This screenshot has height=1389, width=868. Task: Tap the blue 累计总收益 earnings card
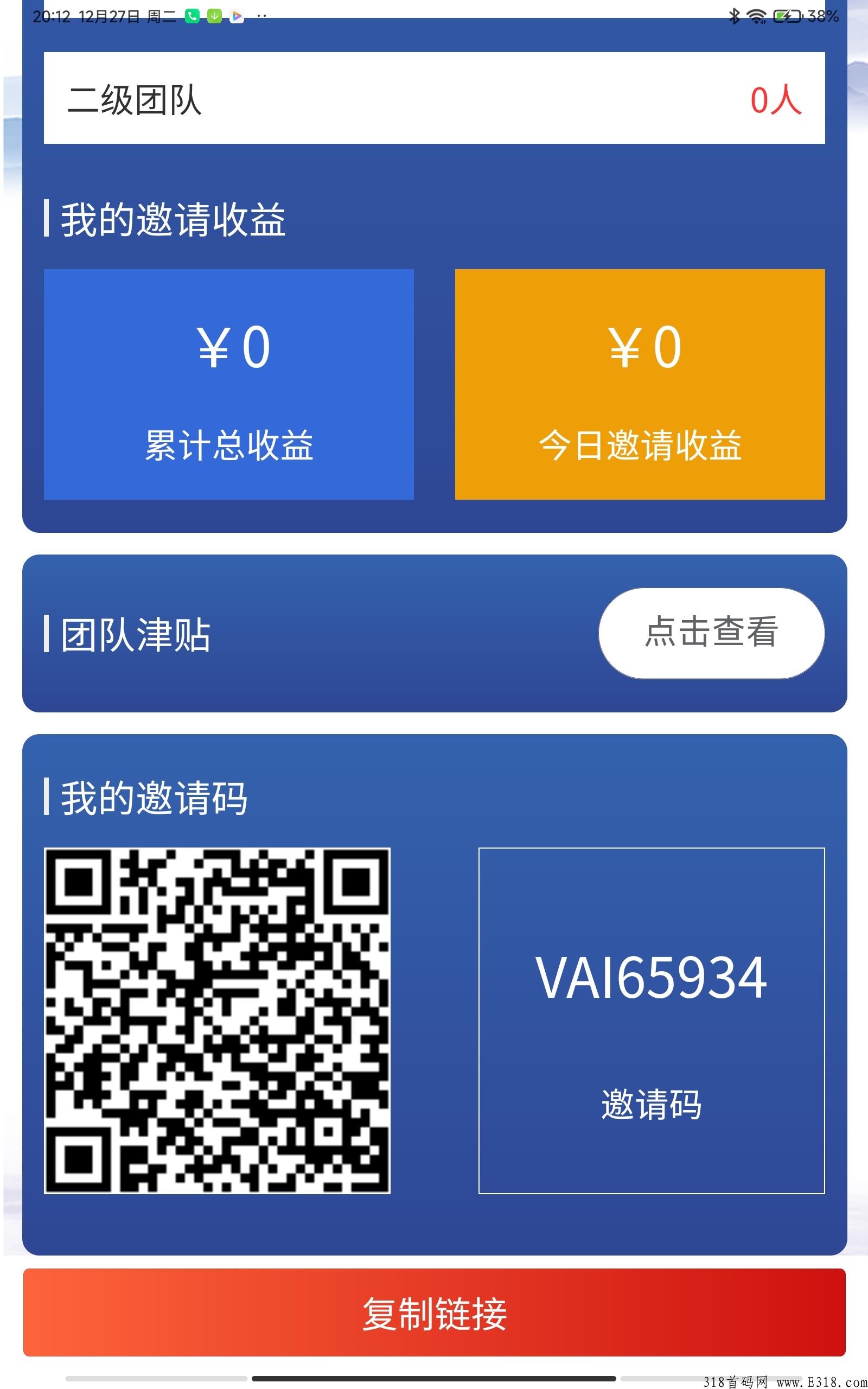click(229, 385)
